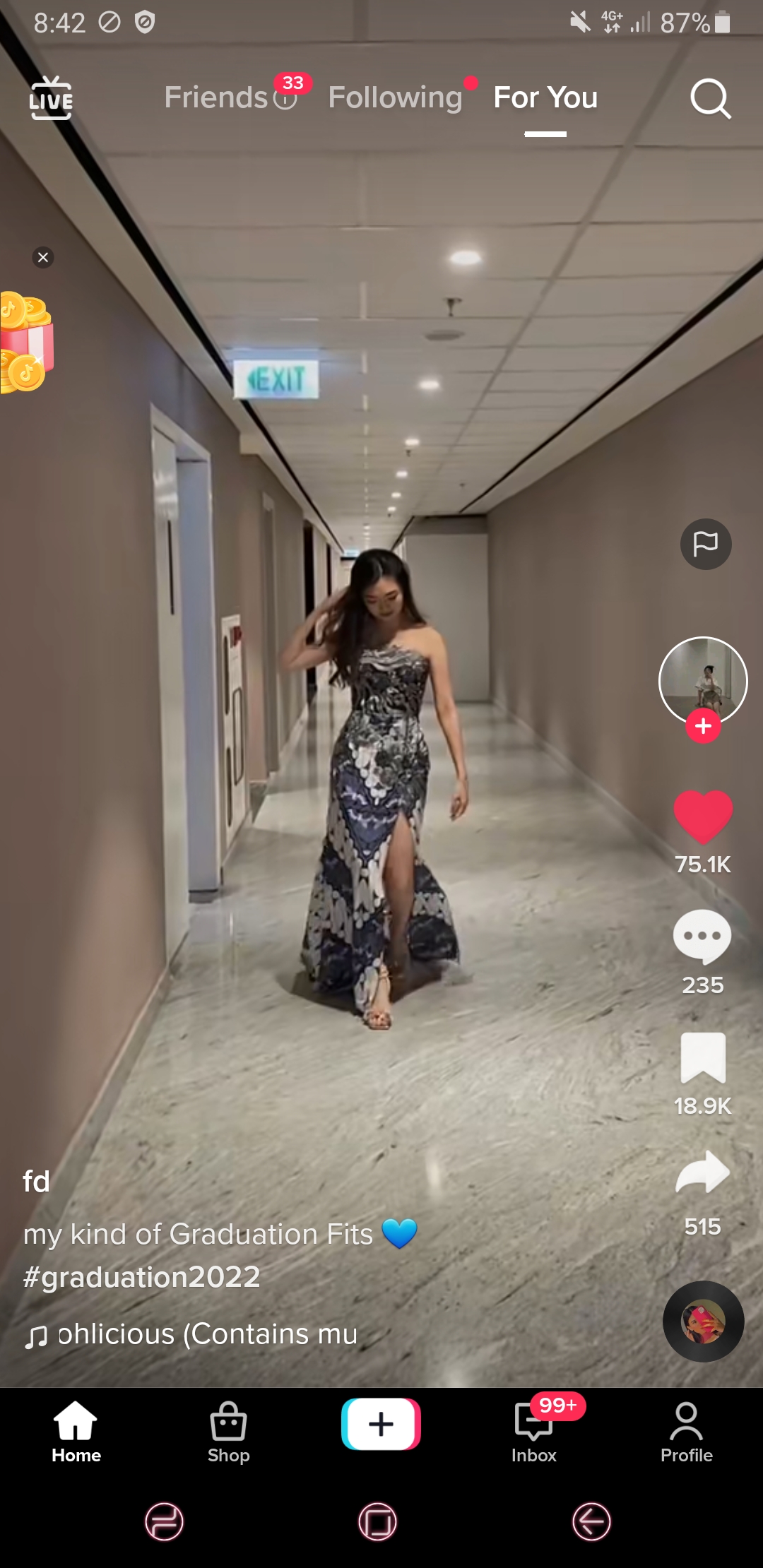Open the #graduation2022 hashtag
763x1568 pixels.
coord(142,1277)
